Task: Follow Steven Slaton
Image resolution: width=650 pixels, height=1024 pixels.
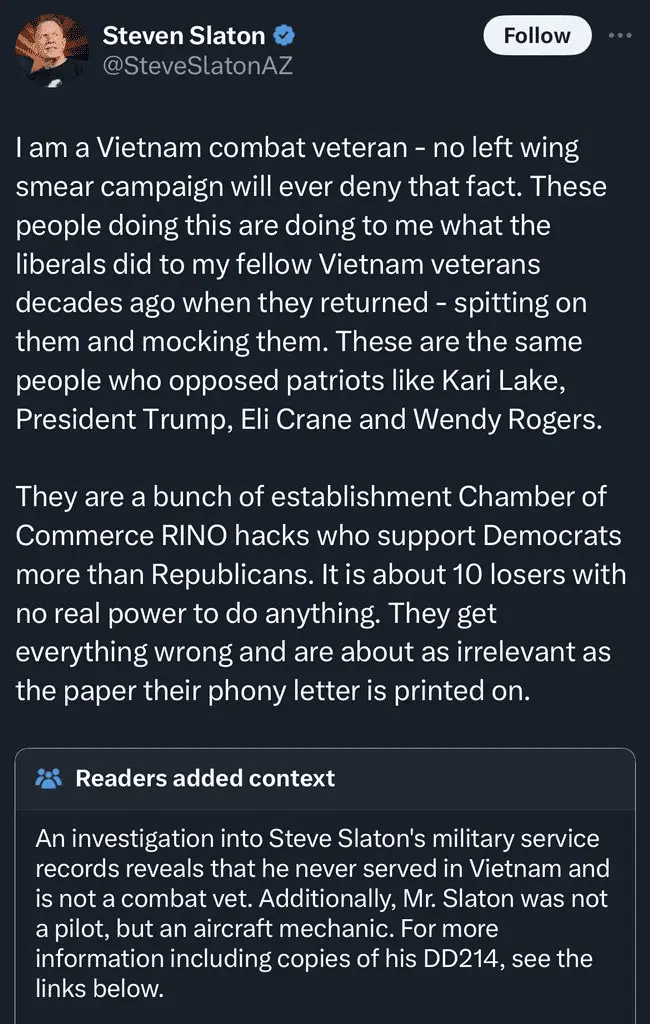Action: (537, 36)
